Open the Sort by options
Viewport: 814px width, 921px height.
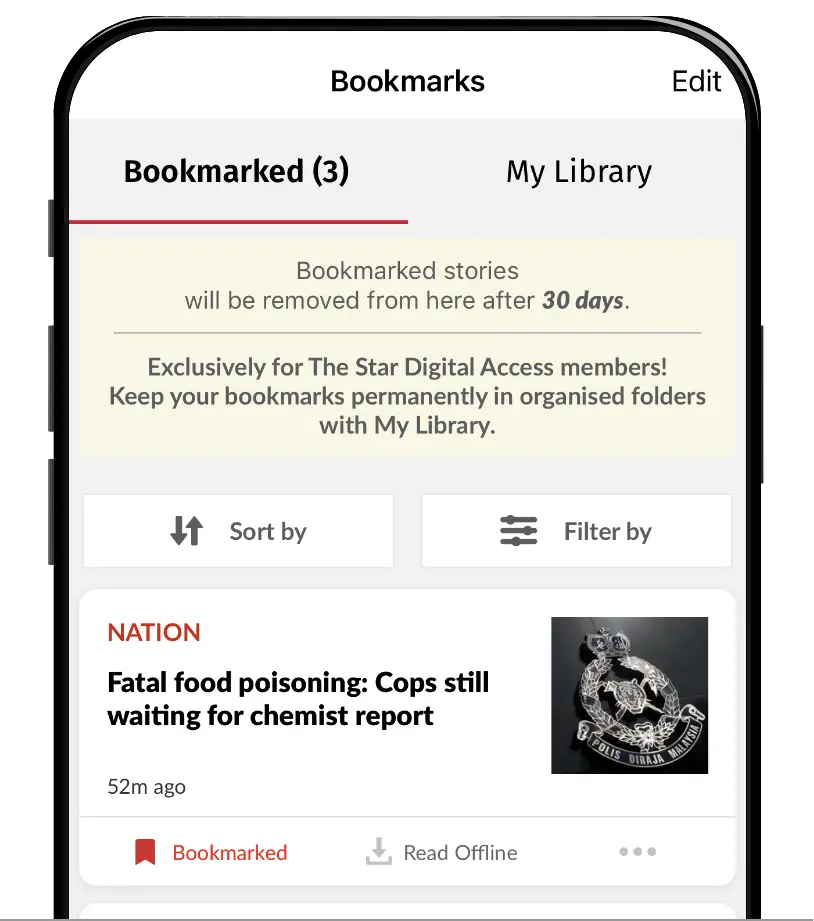238,531
